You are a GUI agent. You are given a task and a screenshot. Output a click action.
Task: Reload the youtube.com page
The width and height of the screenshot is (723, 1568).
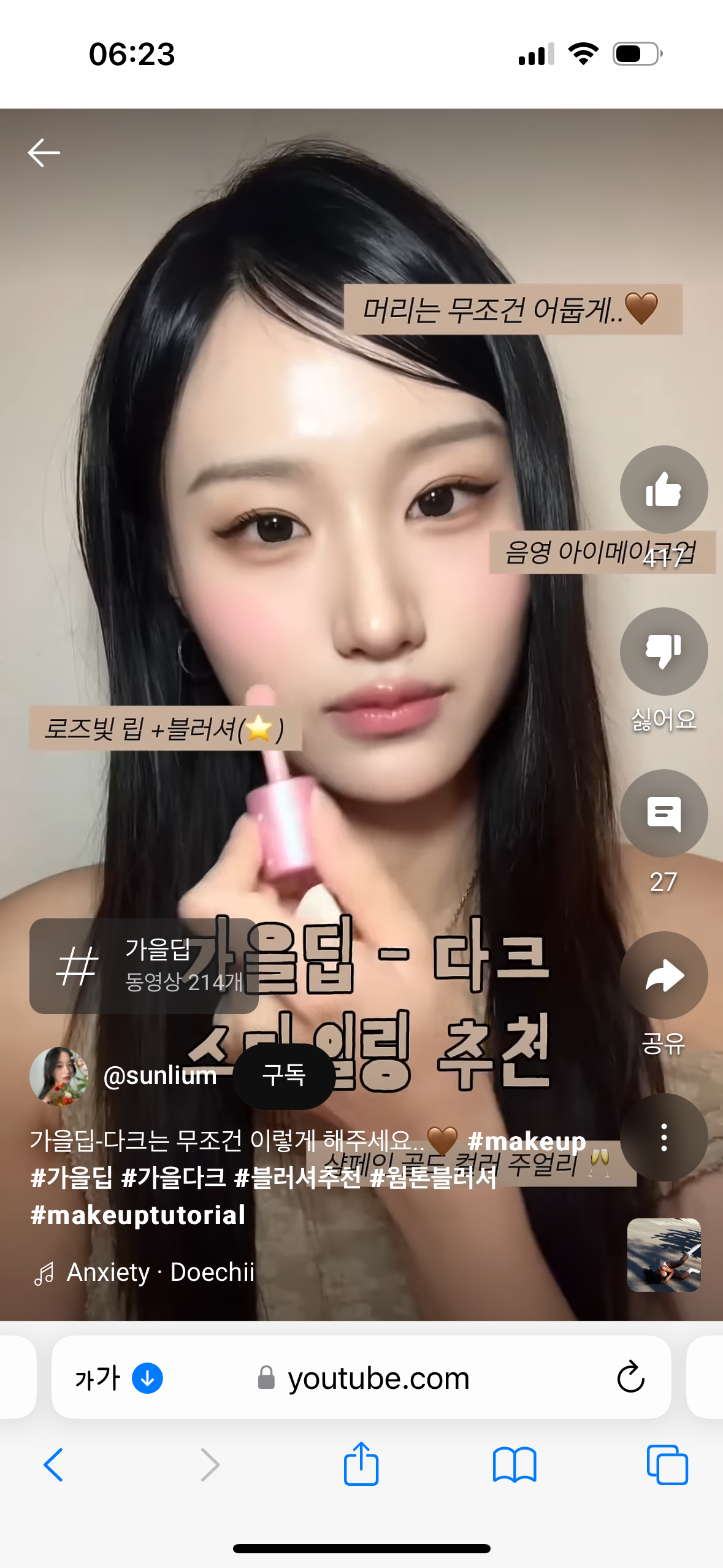(630, 1378)
